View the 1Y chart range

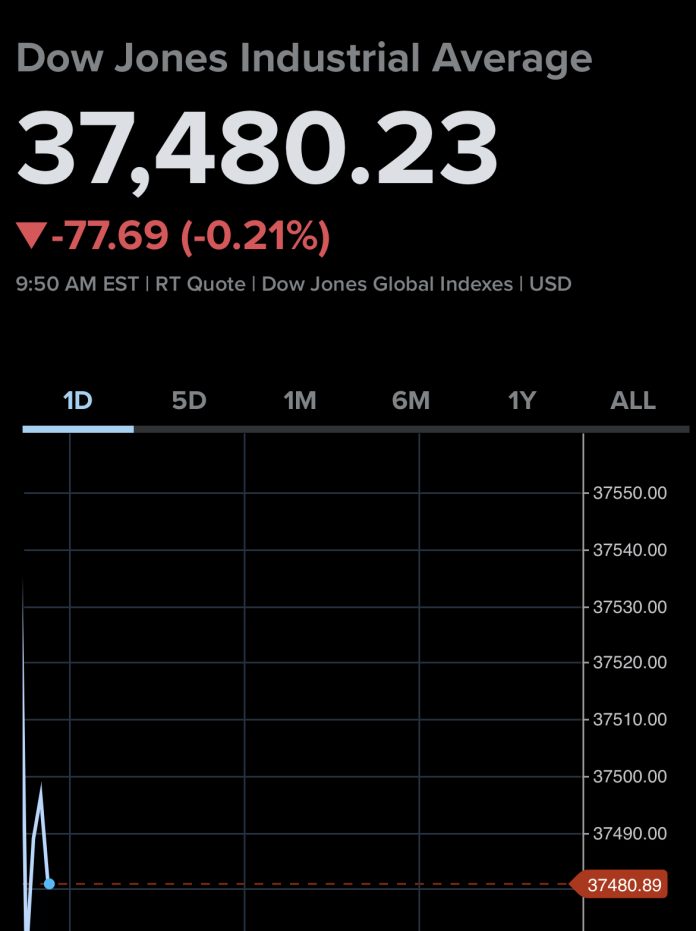522,401
